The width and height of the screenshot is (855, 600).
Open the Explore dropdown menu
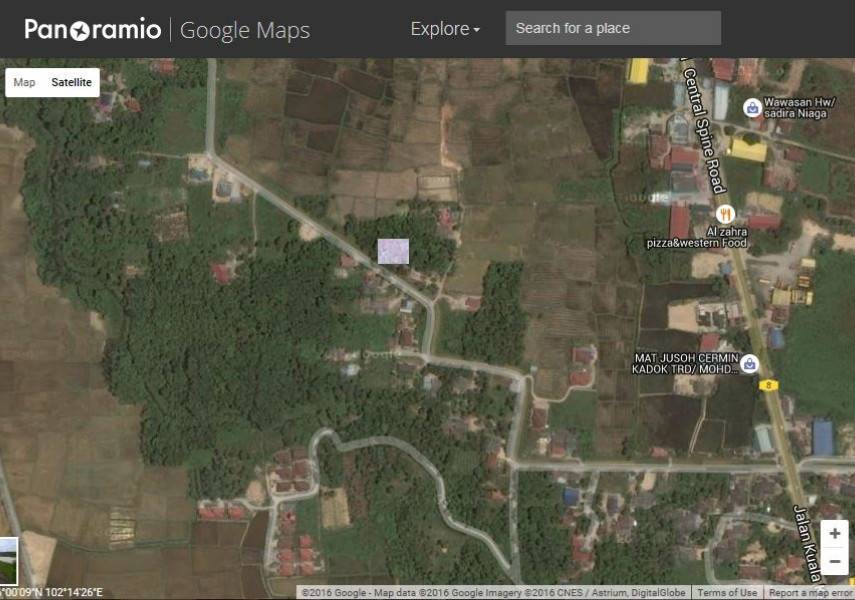pyautogui.click(x=445, y=29)
